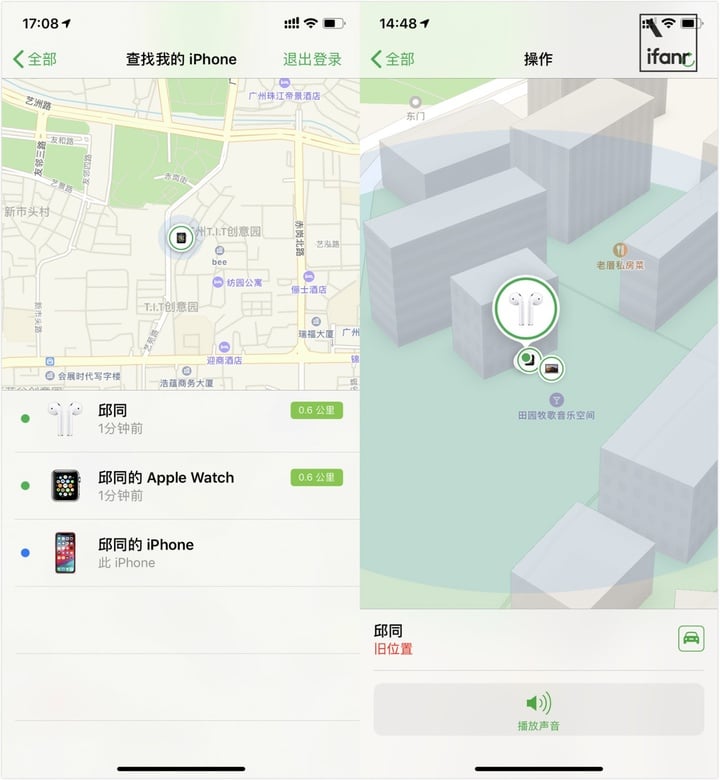Get driving directions with the car icon
The height and width of the screenshot is (780, 720).
(691, 638)
